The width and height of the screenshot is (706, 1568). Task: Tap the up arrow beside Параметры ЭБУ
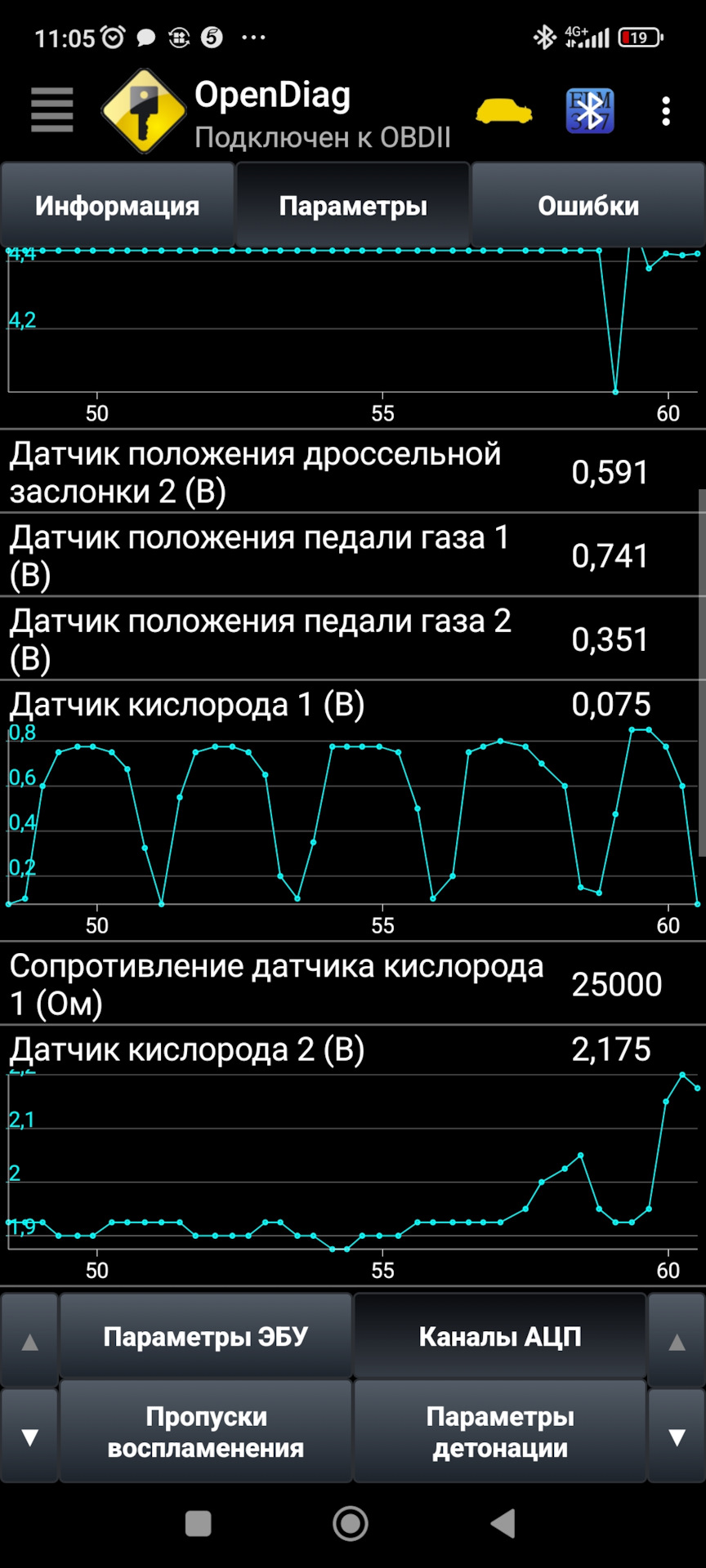(30, 1342)
